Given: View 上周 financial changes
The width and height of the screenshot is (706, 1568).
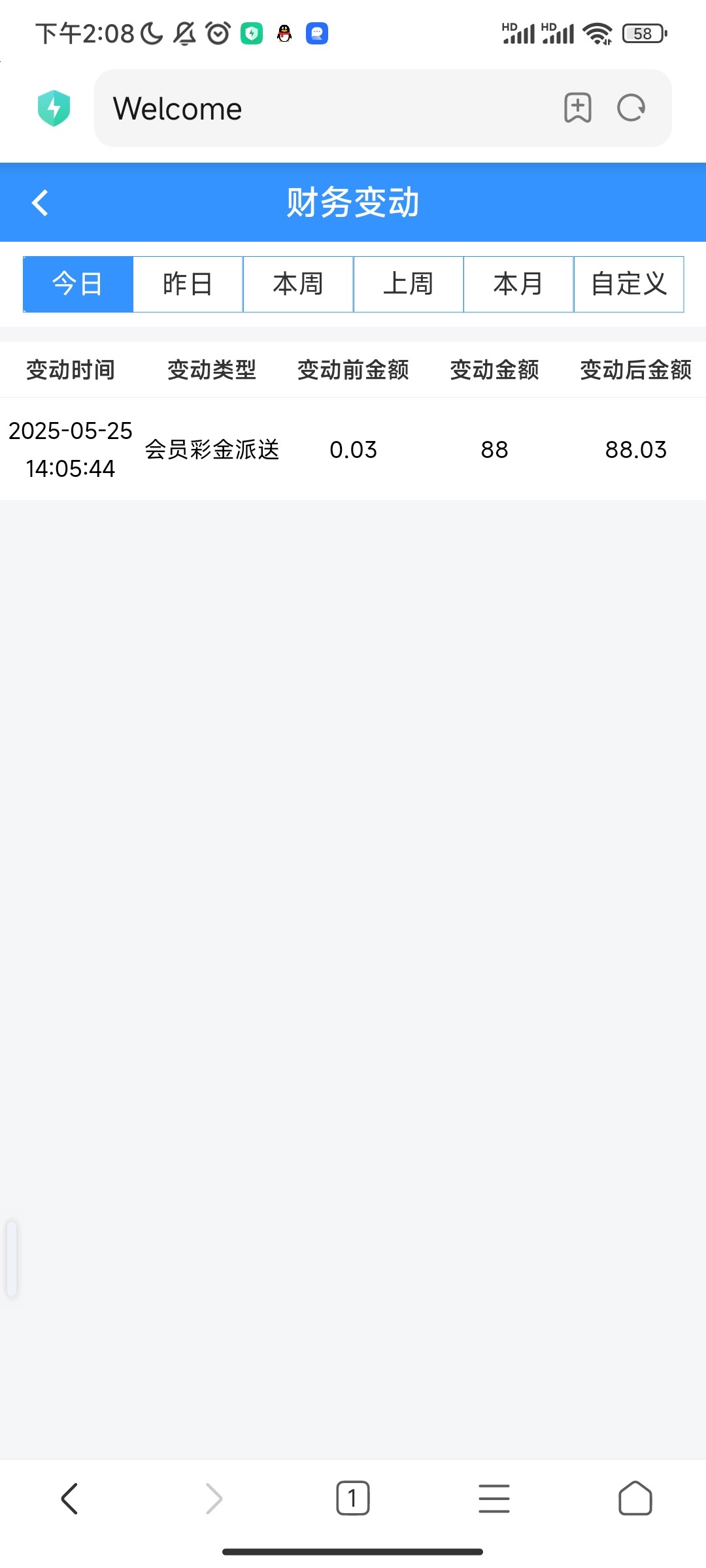Looking at the screenshot, I should point(409,284).
